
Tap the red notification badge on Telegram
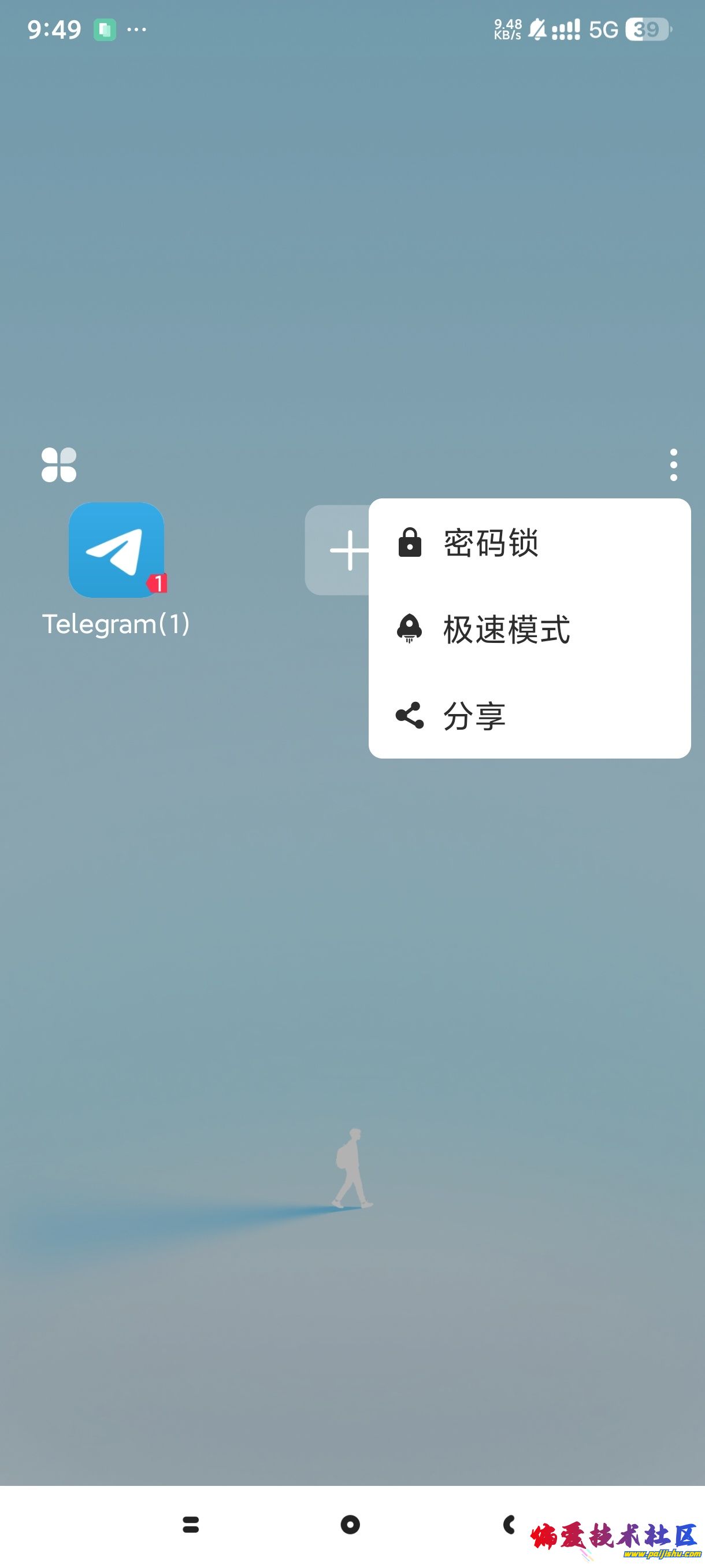[157, 583]
